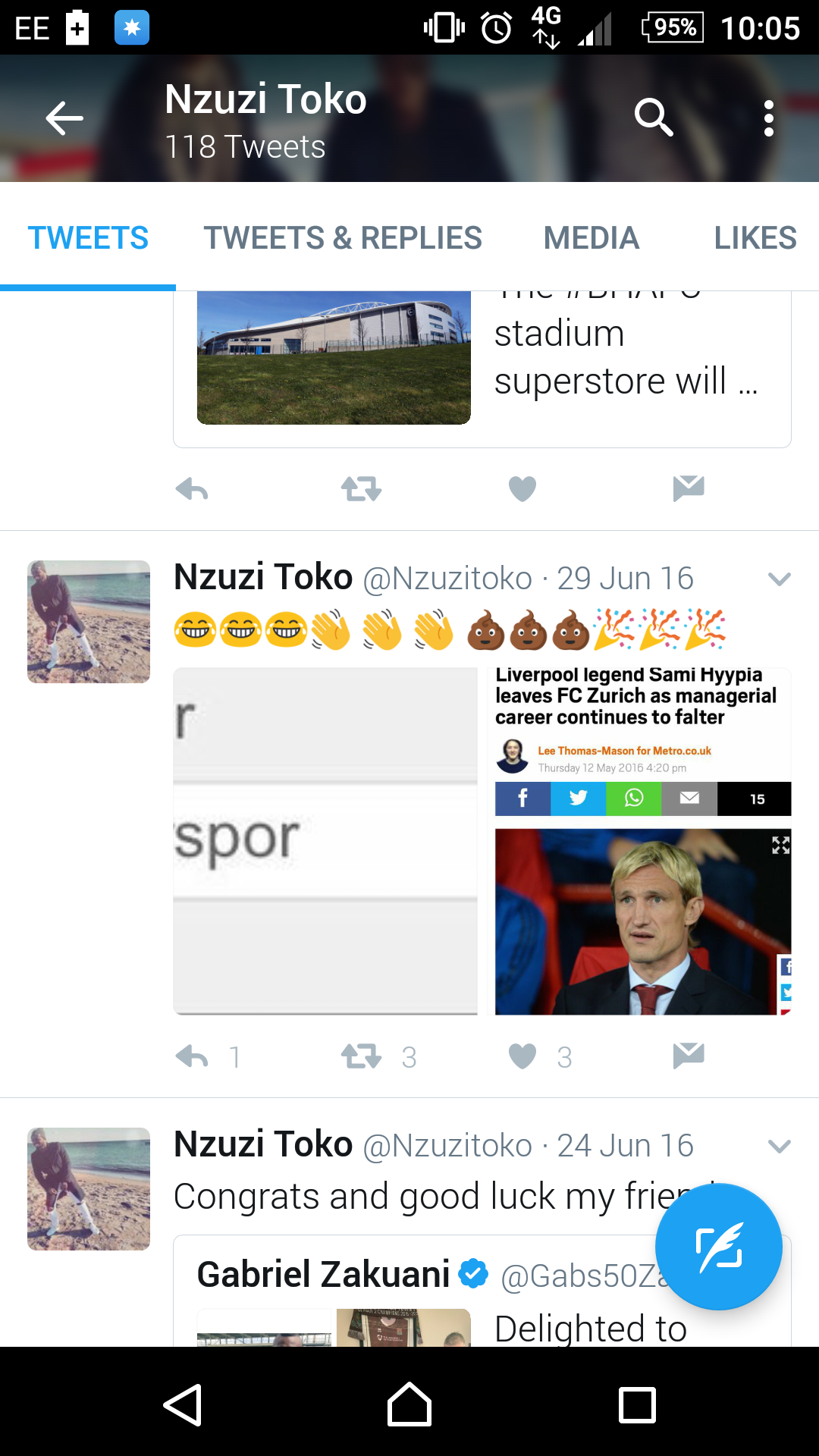Like the 29 Jun 16 tweet
Image resolution: width=819 pixels, height=1456 pixels.
click(522, 1056)
